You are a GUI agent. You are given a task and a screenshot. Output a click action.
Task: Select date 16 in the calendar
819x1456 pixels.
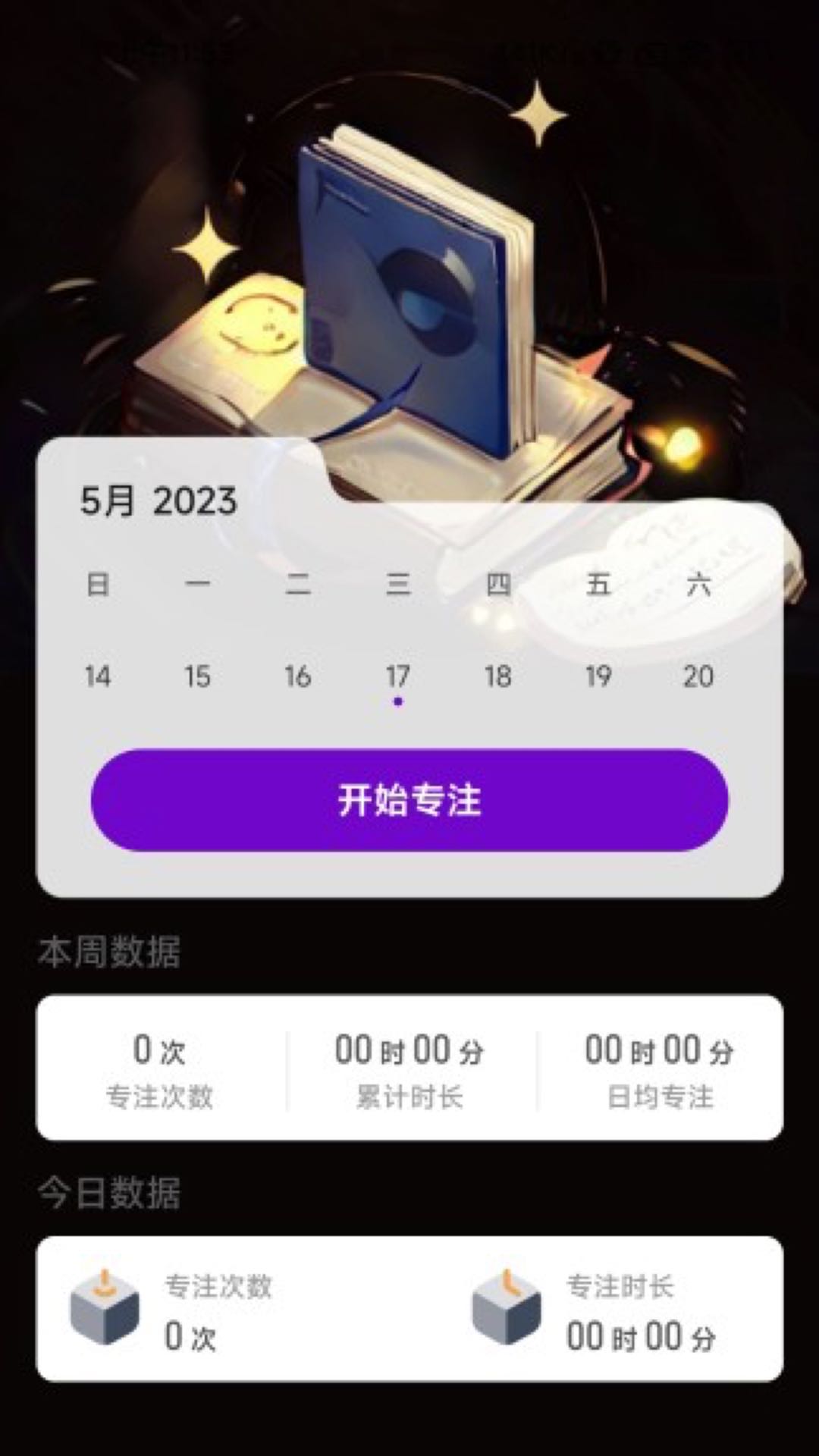[297, 676]
